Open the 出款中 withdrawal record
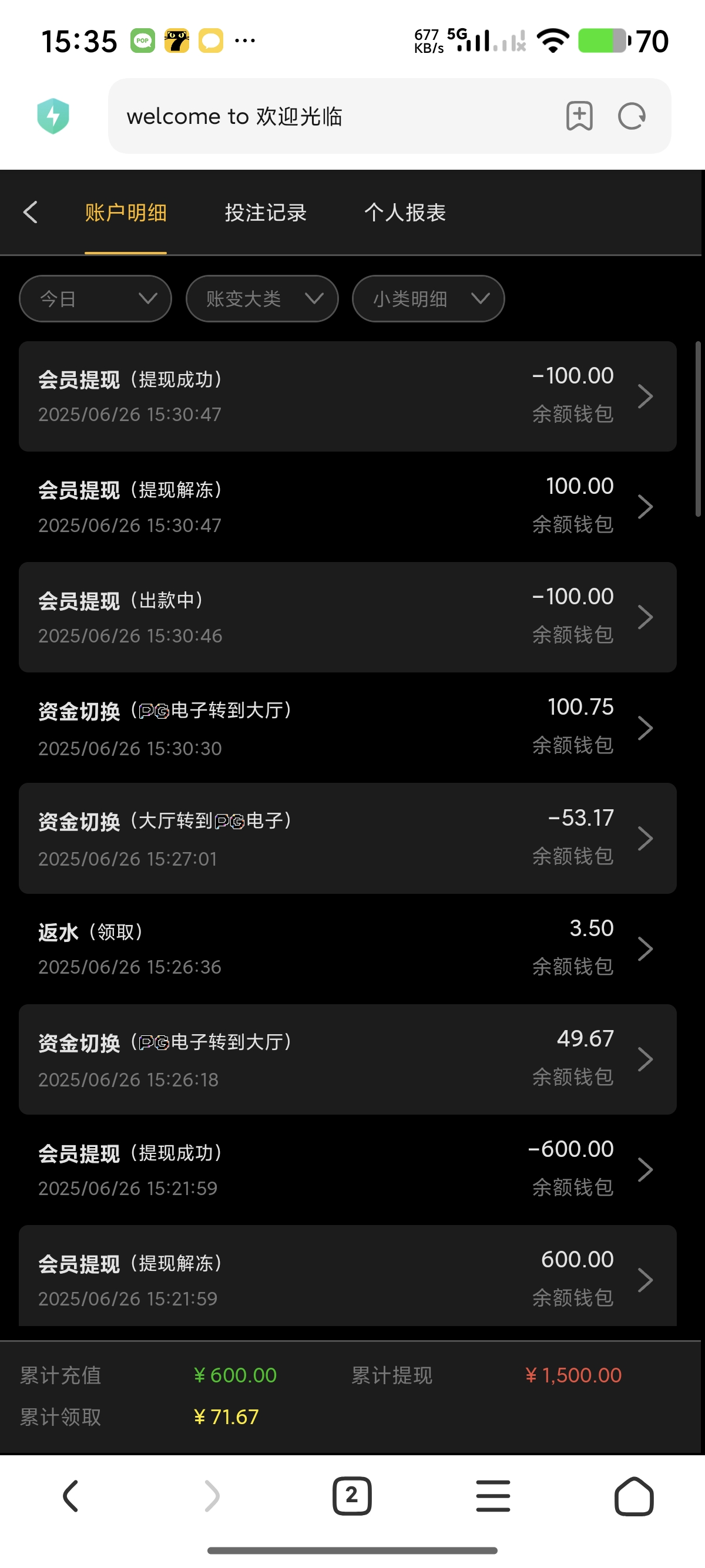 click(347, 617)
